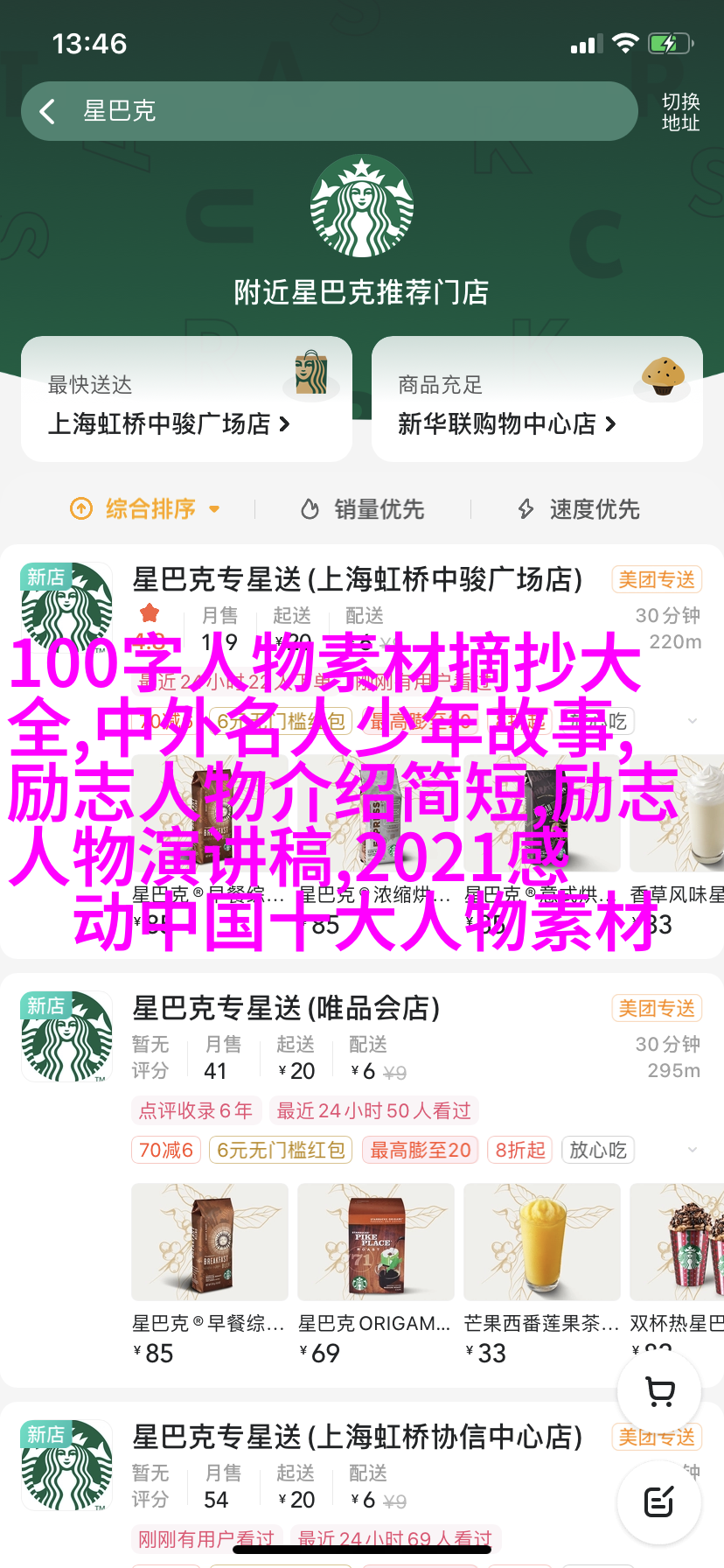This screenshot has height=1568, width=724.
Task: Open store 星巴克专星送(唯品会店)
Action: coord(286,1008)
